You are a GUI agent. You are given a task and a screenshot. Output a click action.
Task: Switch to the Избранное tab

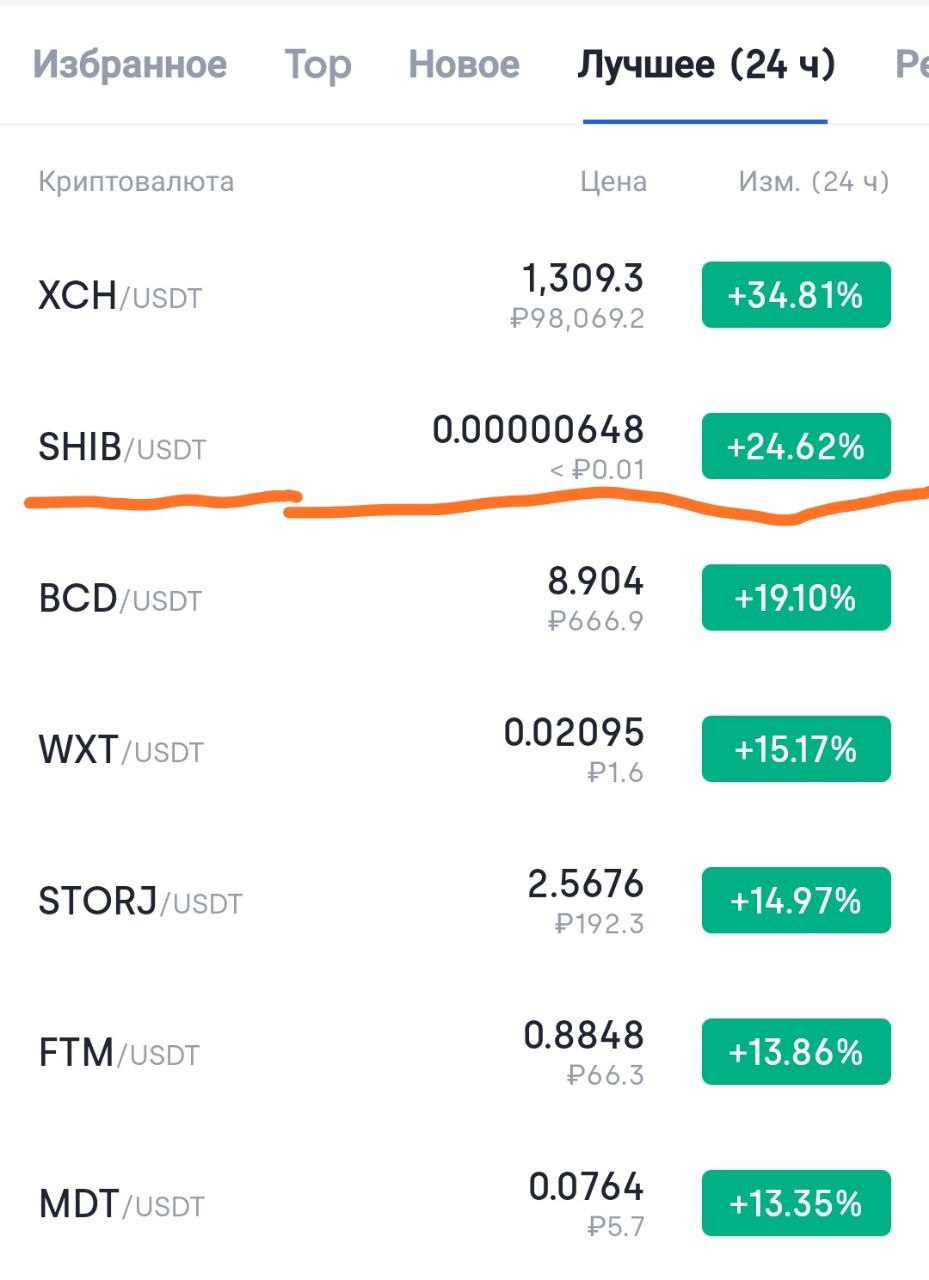(x=130, y=65)
